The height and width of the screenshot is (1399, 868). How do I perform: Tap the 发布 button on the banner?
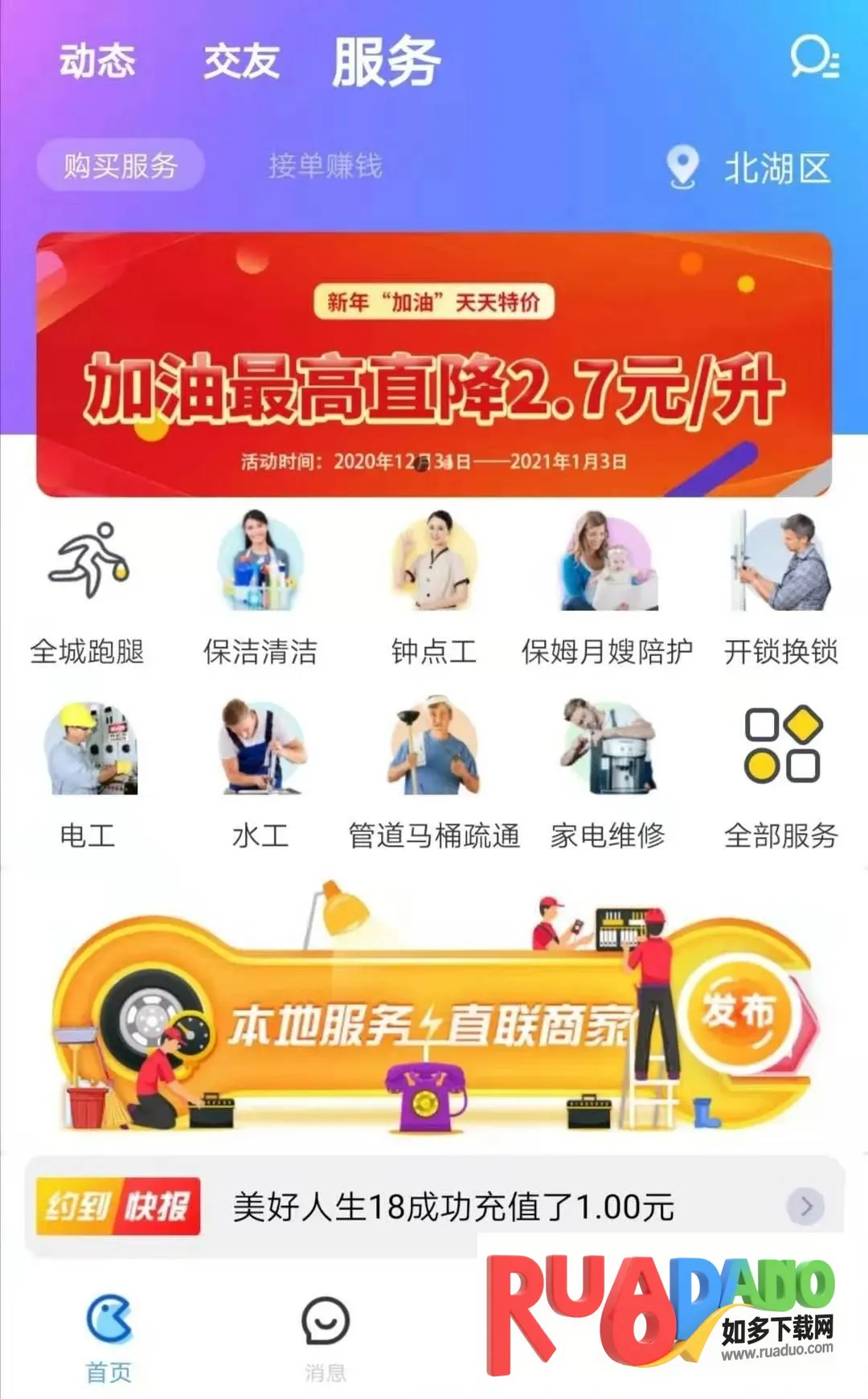pyautogui.click(x=739, y=1012)
